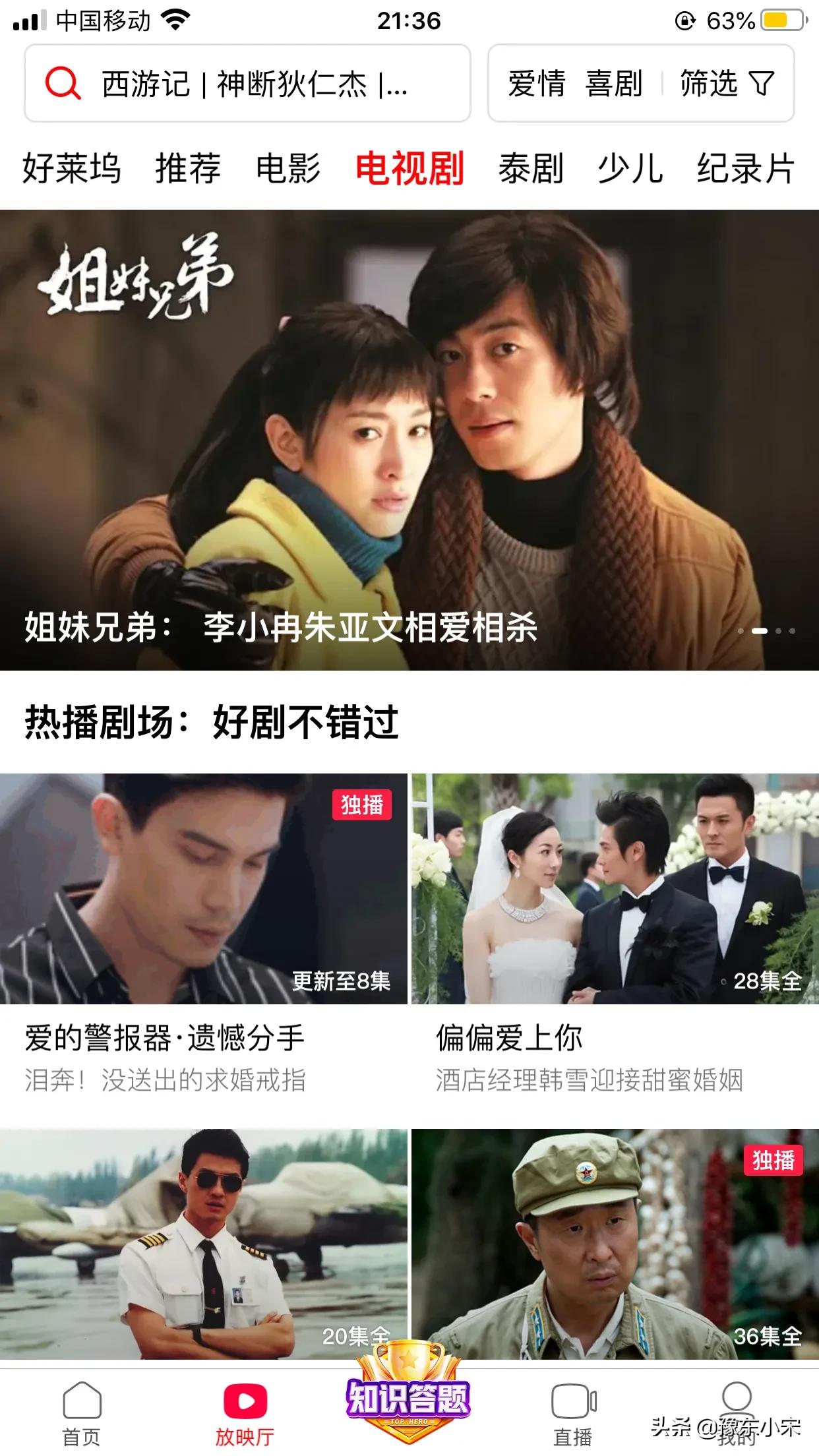Image resolution: width=819 pixels, height=1456 pixels.
Task: Open the search box for 西游记
Action: click(x=247, y=84)
